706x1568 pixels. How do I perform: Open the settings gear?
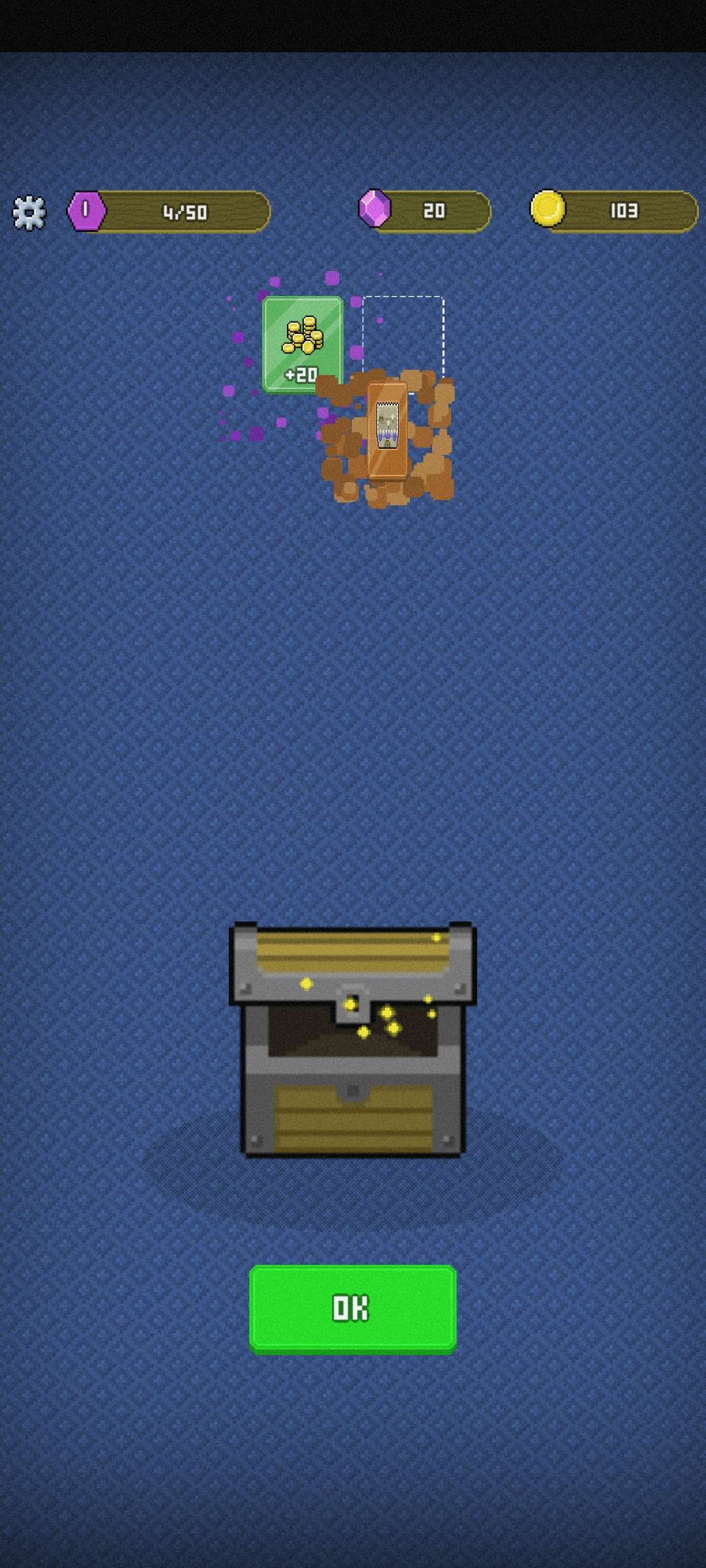(x=29, y=213)
